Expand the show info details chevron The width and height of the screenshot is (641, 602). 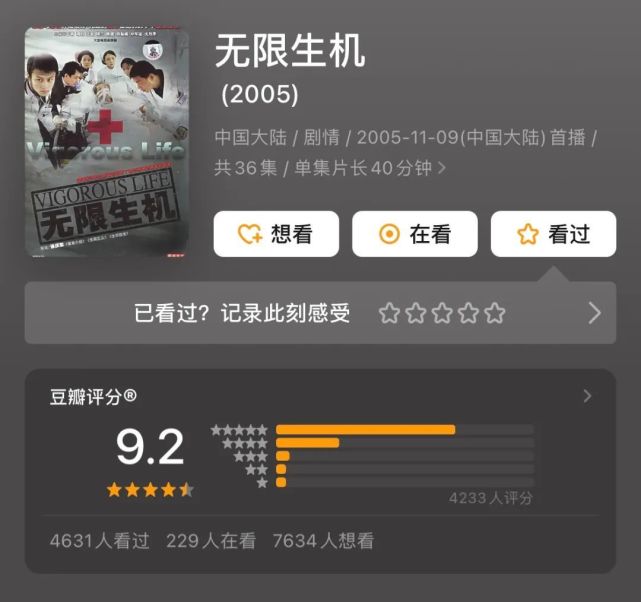tap(443, 168)
